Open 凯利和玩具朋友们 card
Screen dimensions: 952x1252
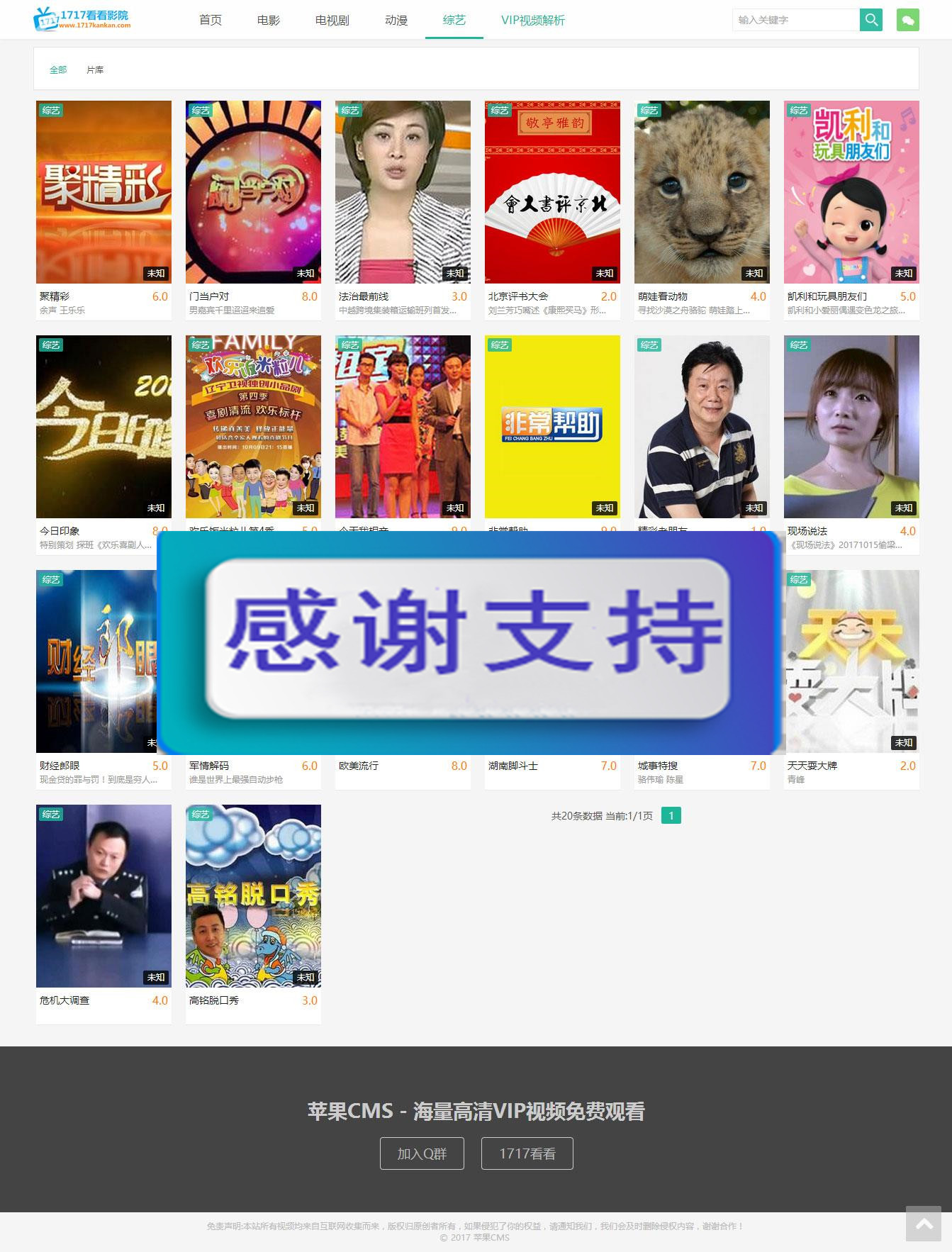tap(851, 192)
